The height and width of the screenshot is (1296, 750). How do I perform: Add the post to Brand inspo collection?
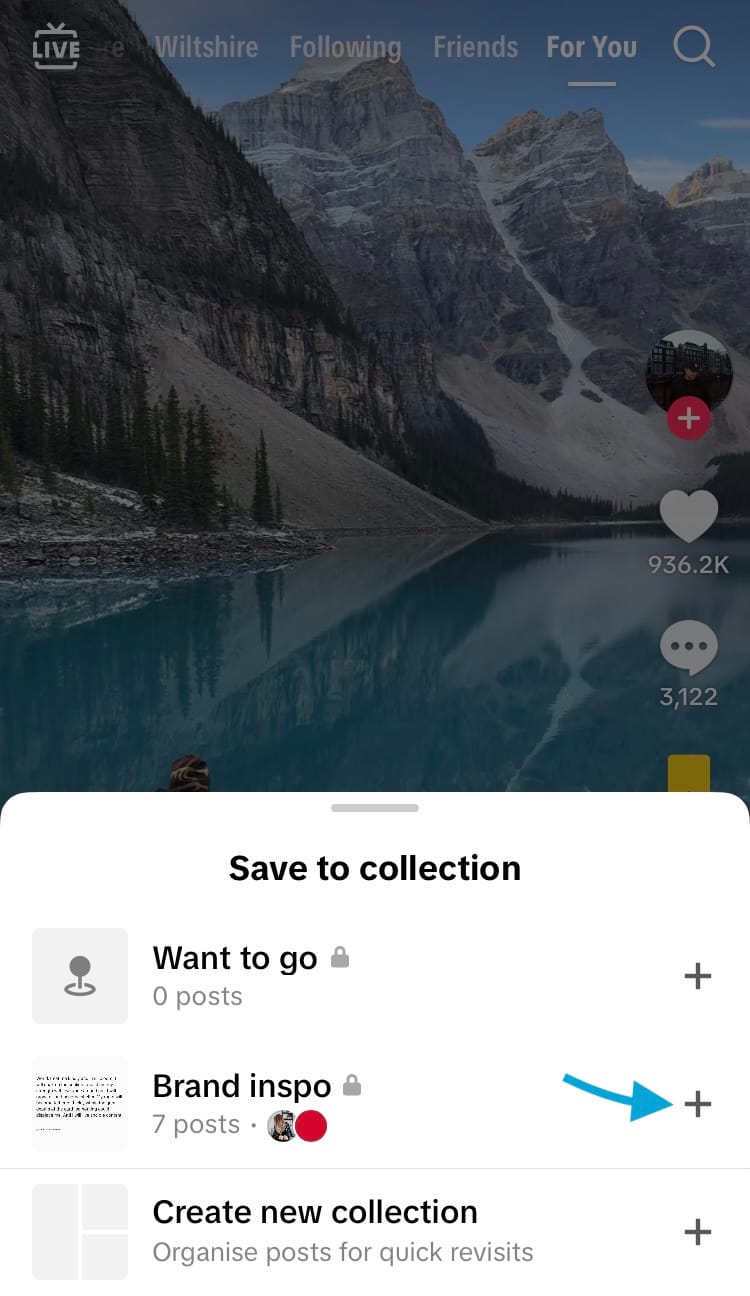click(697, 1104)
